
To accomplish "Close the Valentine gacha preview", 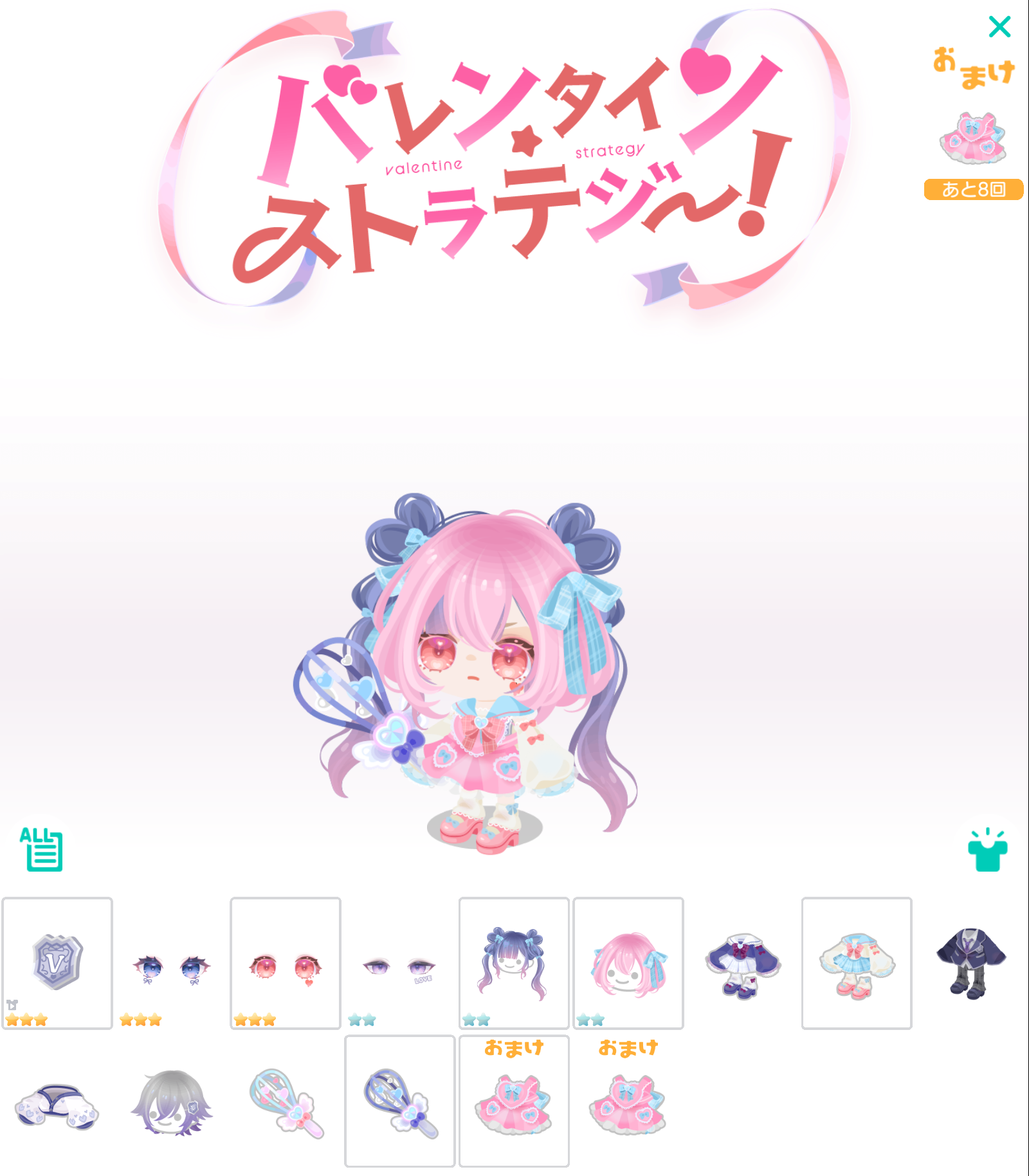I will (999, 27).
